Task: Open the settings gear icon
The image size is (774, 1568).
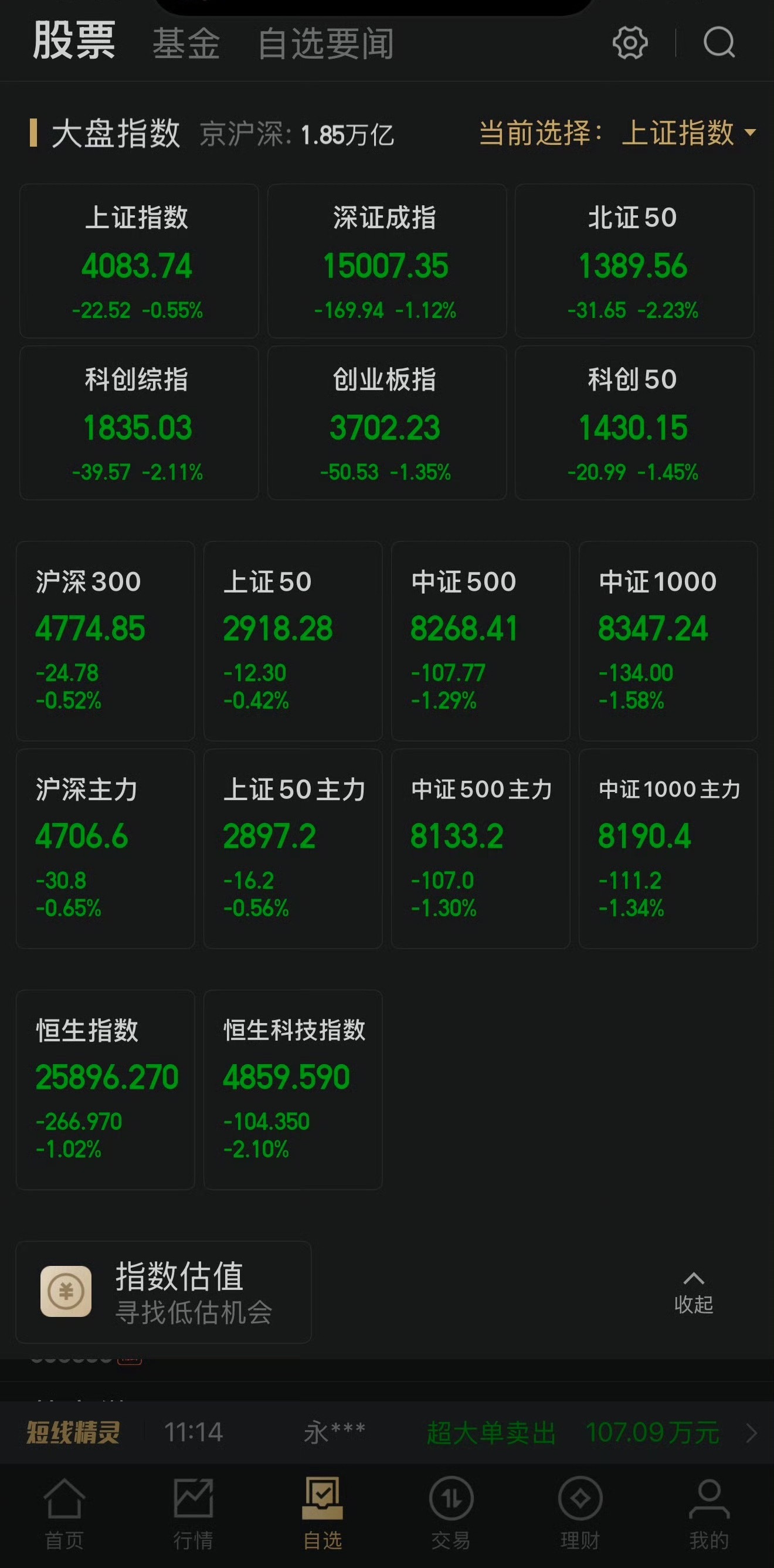Action: coord(631,43)
